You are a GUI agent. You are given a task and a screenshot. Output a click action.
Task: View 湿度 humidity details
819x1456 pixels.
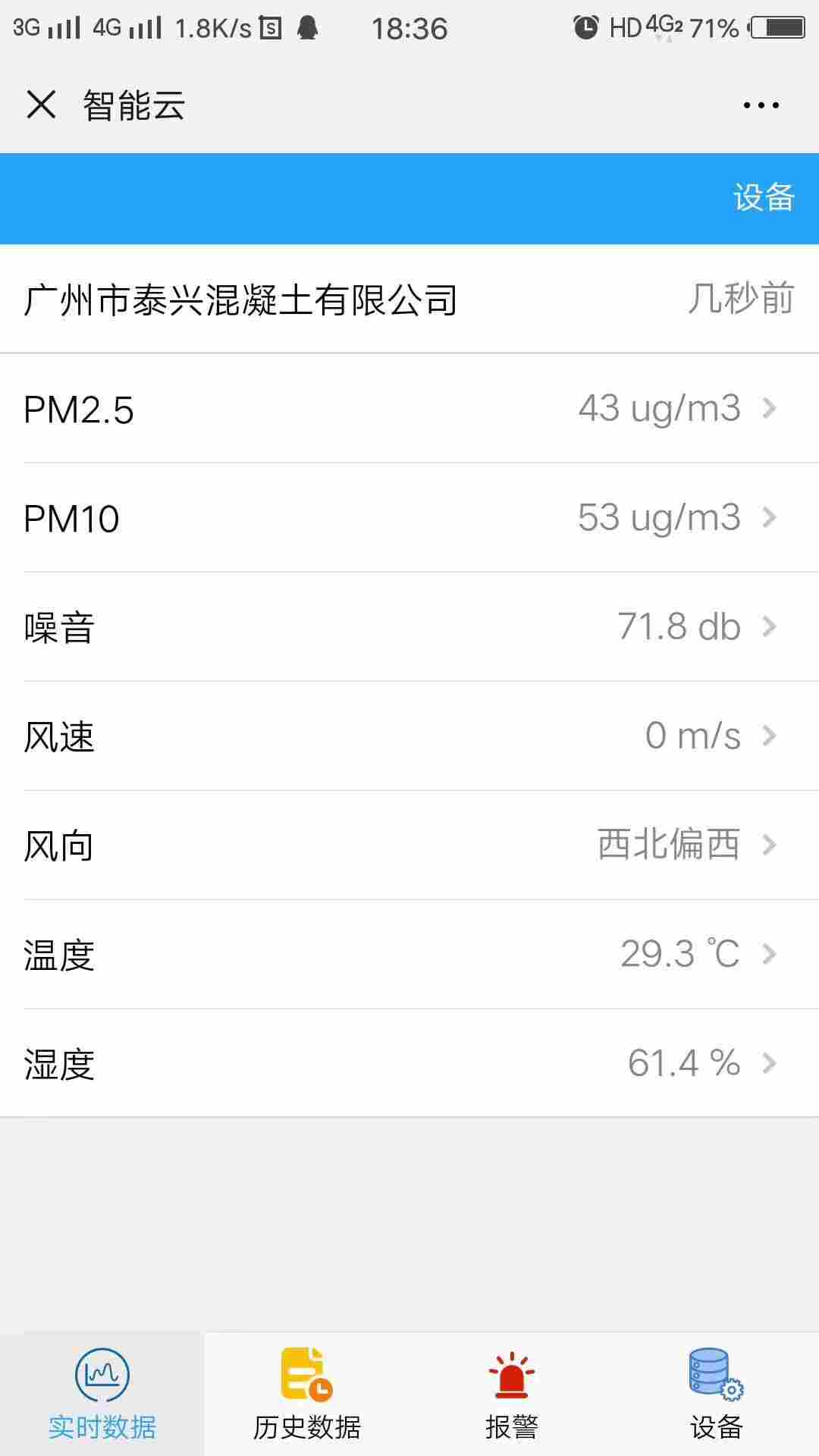(409, 1063)
